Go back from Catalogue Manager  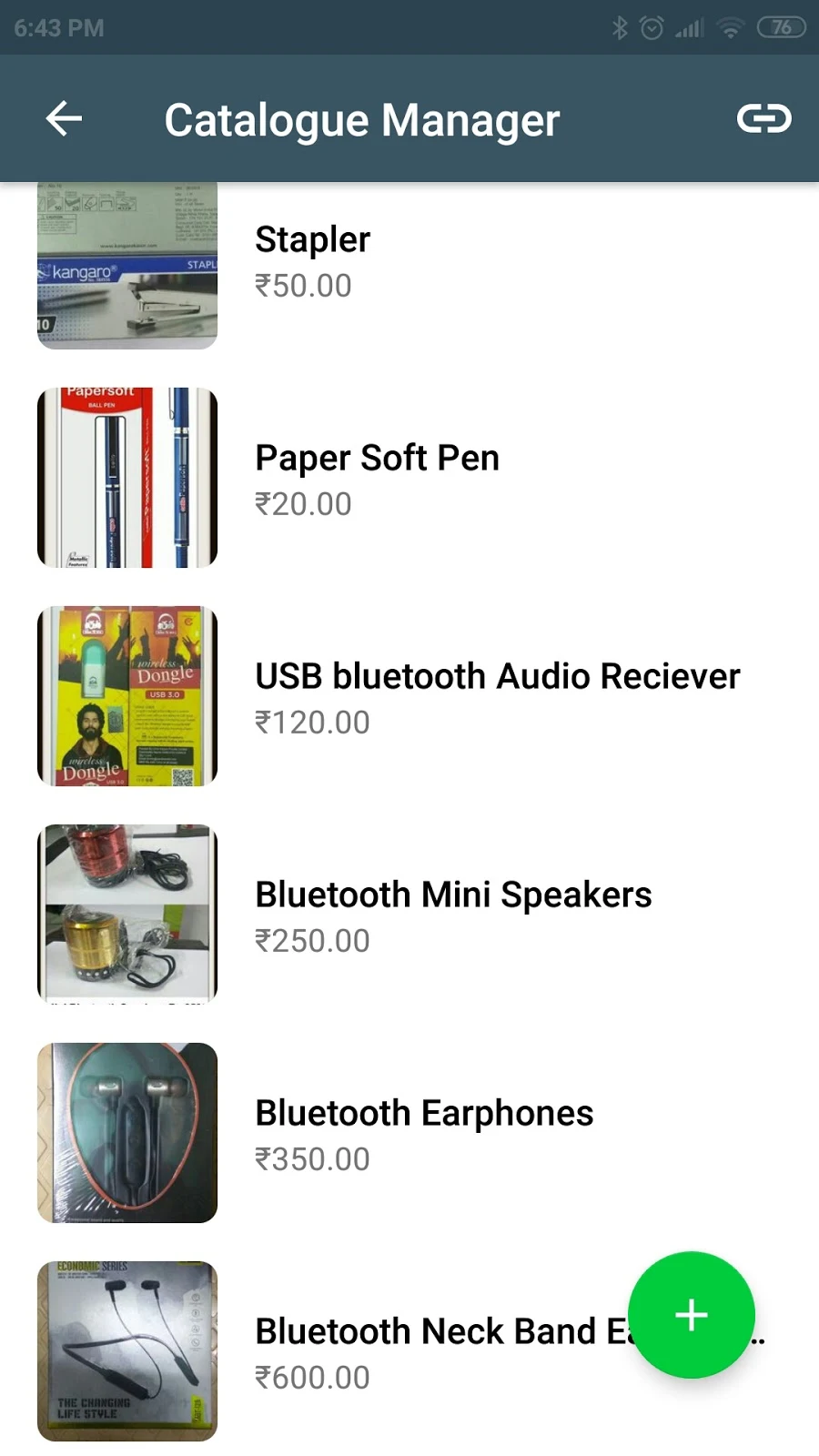pos(64,119)
